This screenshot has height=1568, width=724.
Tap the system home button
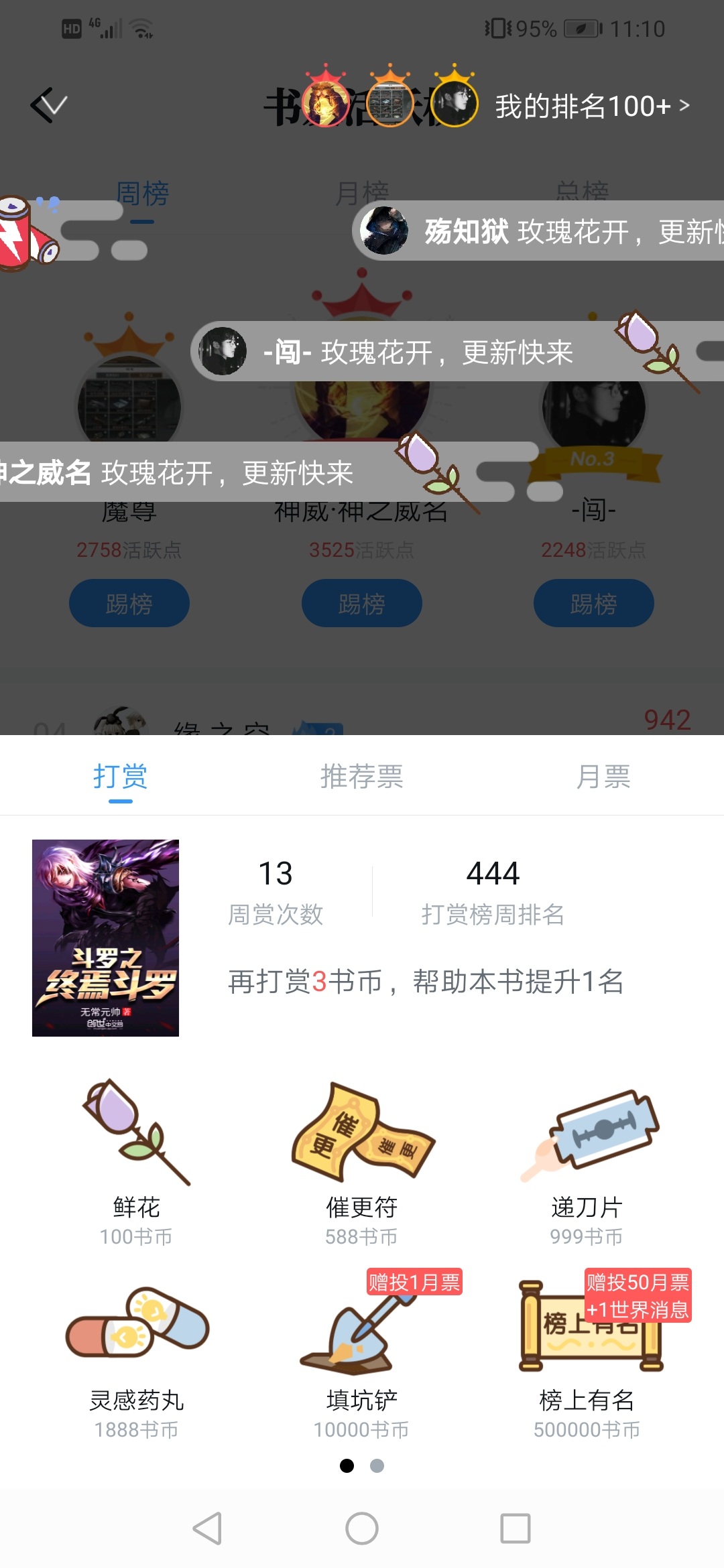point(362,1528)
